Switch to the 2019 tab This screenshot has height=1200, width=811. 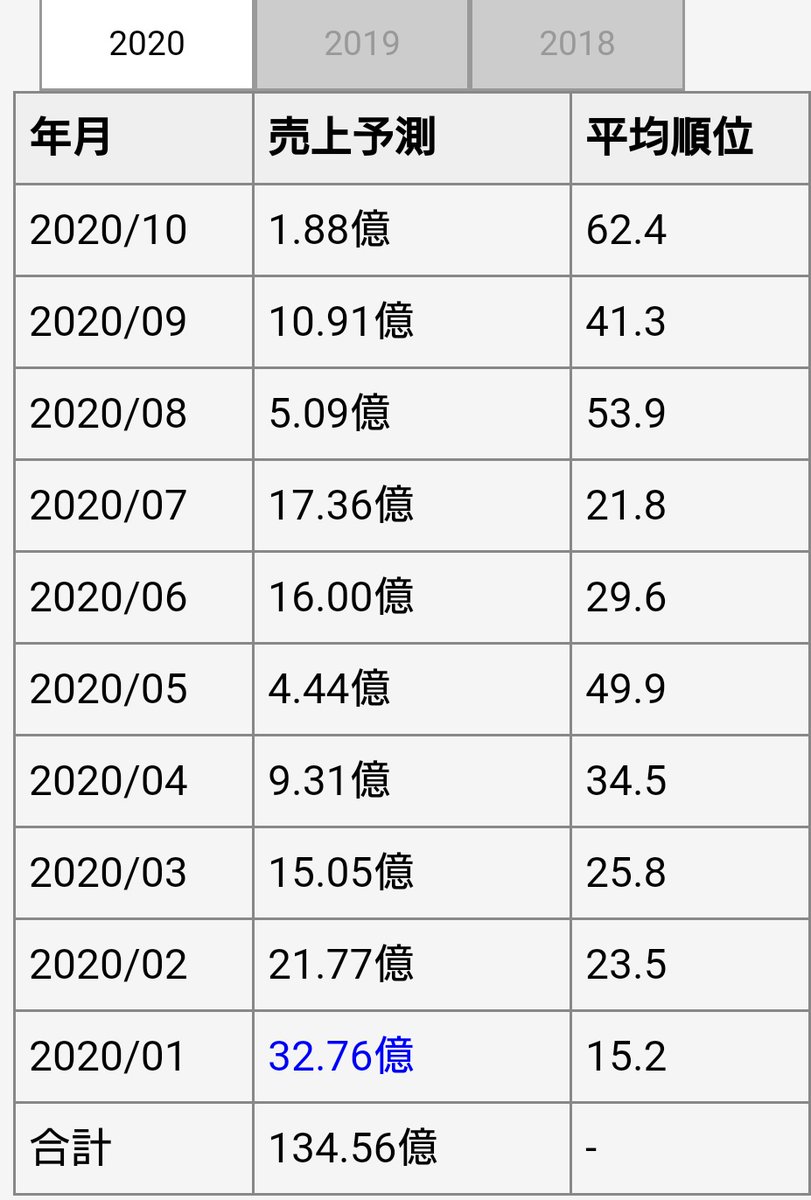tap(362, 44)
